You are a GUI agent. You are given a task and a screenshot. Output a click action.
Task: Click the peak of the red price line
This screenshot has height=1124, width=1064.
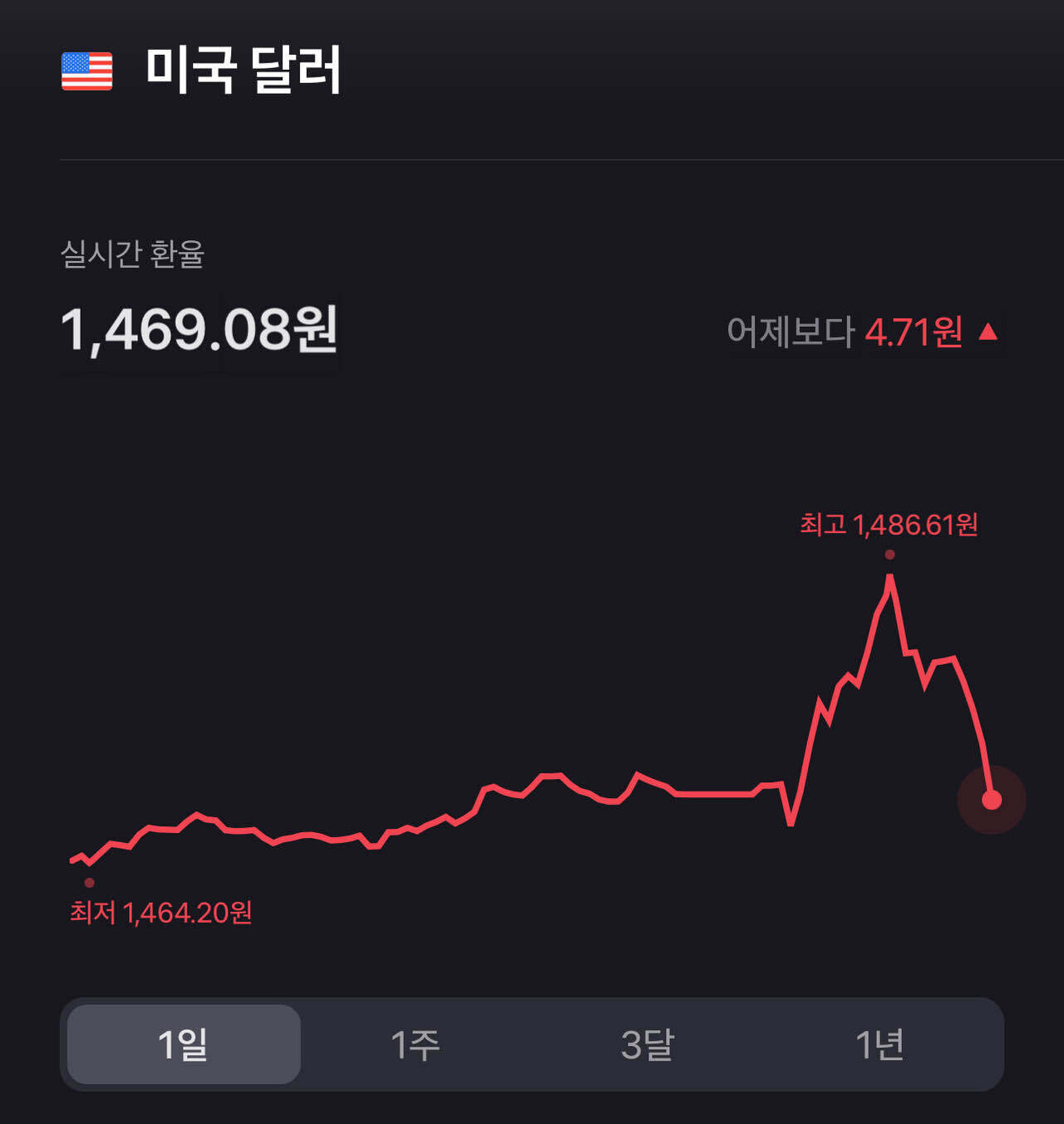pyautogui.click(x=890, y=576)
